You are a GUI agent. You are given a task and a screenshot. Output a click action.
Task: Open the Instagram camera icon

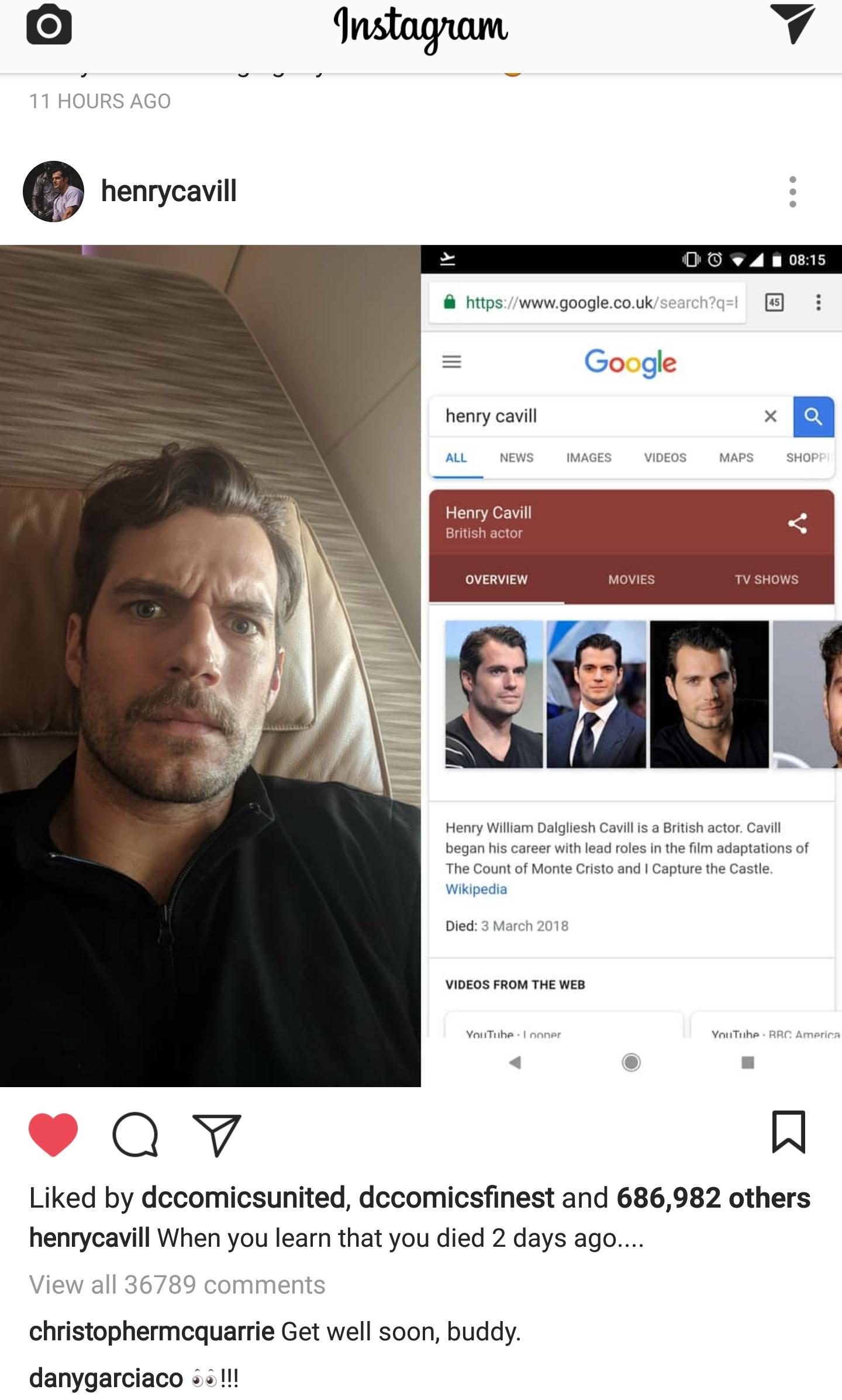(49, 25)
